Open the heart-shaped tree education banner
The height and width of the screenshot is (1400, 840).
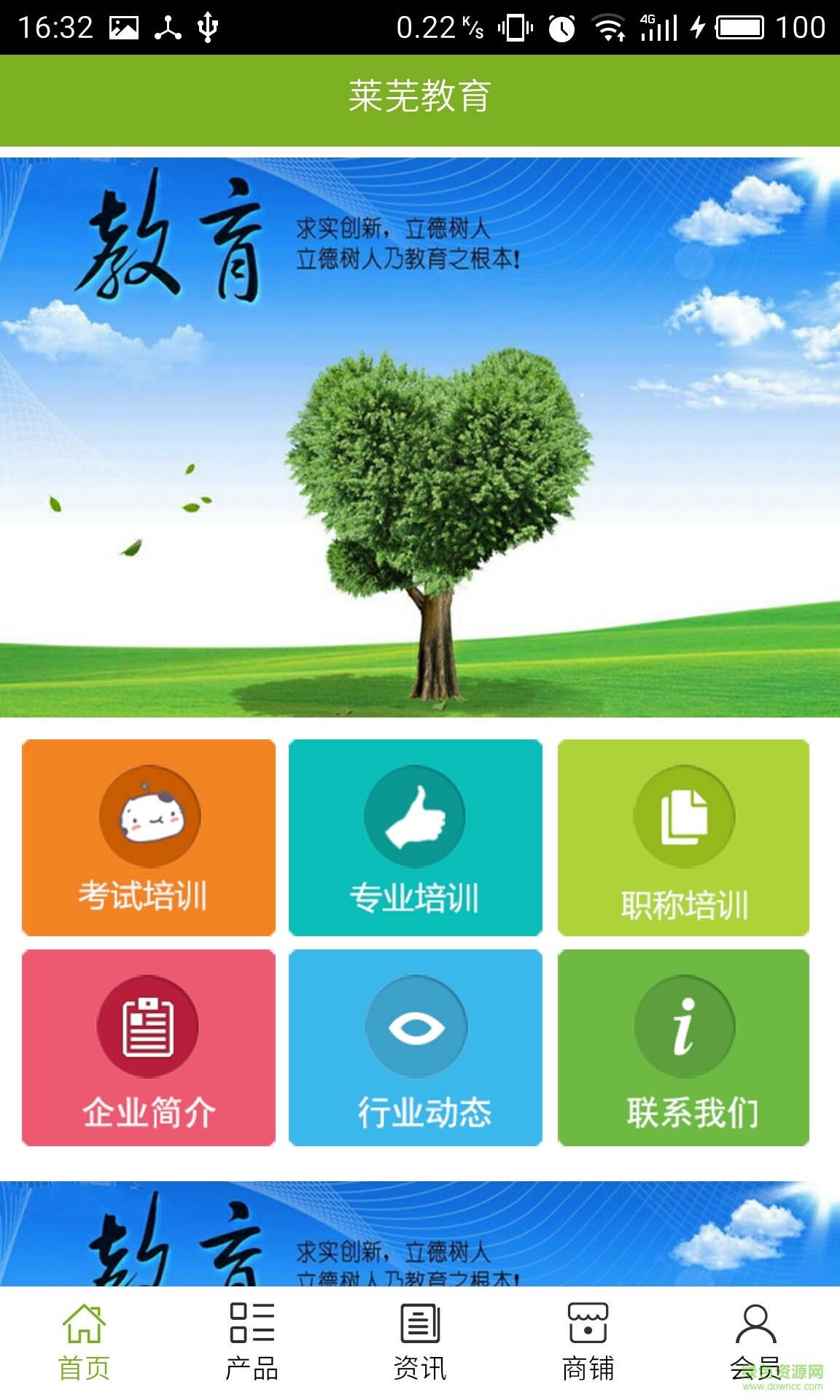(x=420, y=437)
